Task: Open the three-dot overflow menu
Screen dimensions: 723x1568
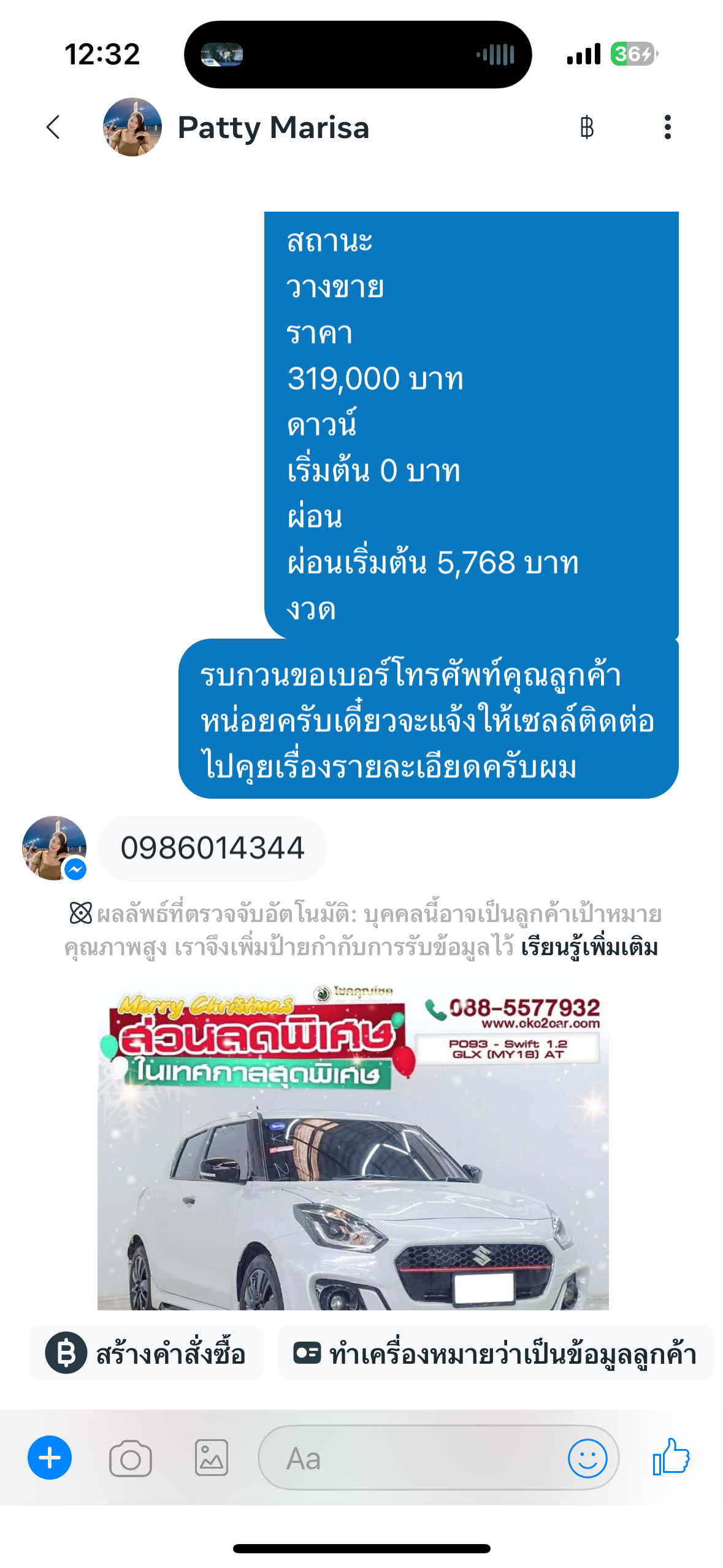Action: (x=667, y=127)
